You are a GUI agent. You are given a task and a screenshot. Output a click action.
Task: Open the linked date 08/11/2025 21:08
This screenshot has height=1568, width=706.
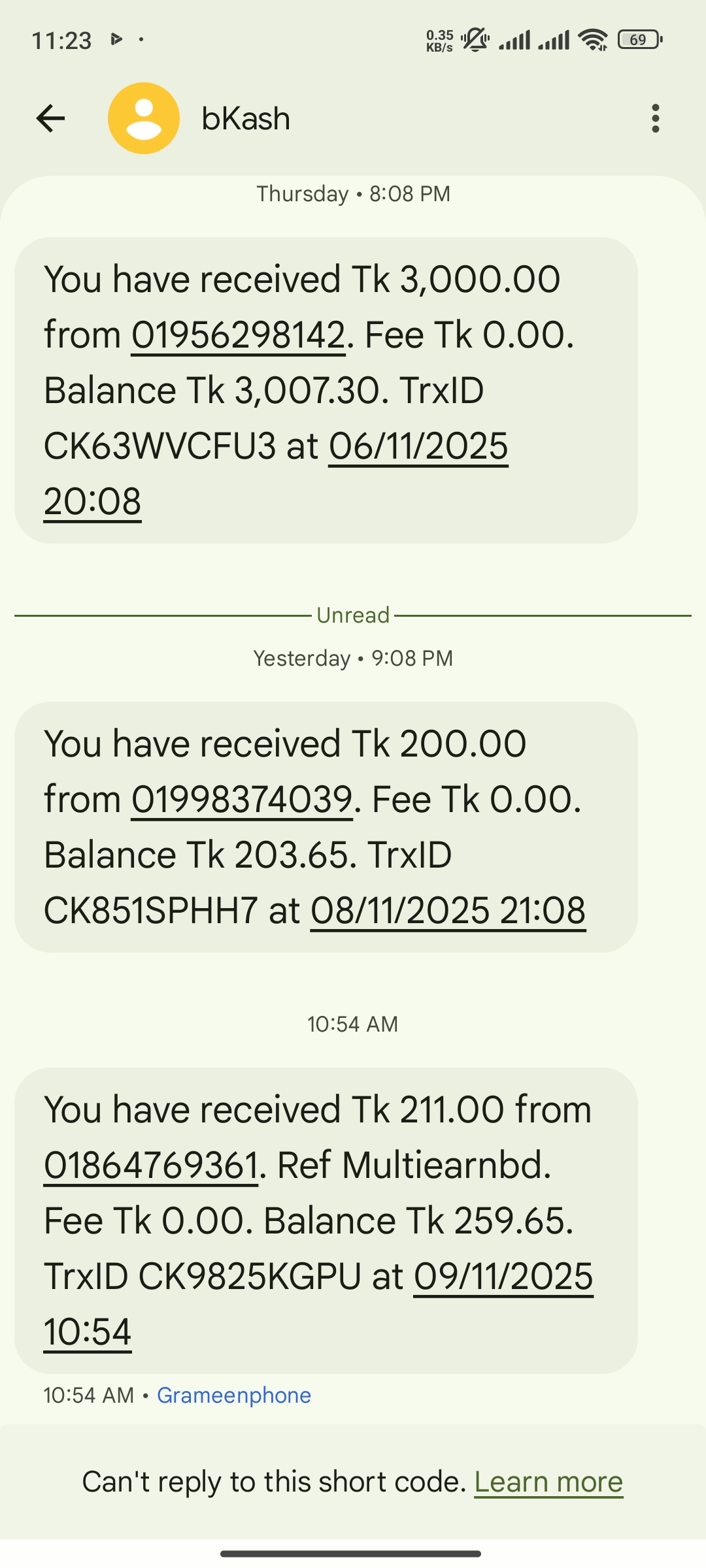click(x=448, y=911)
